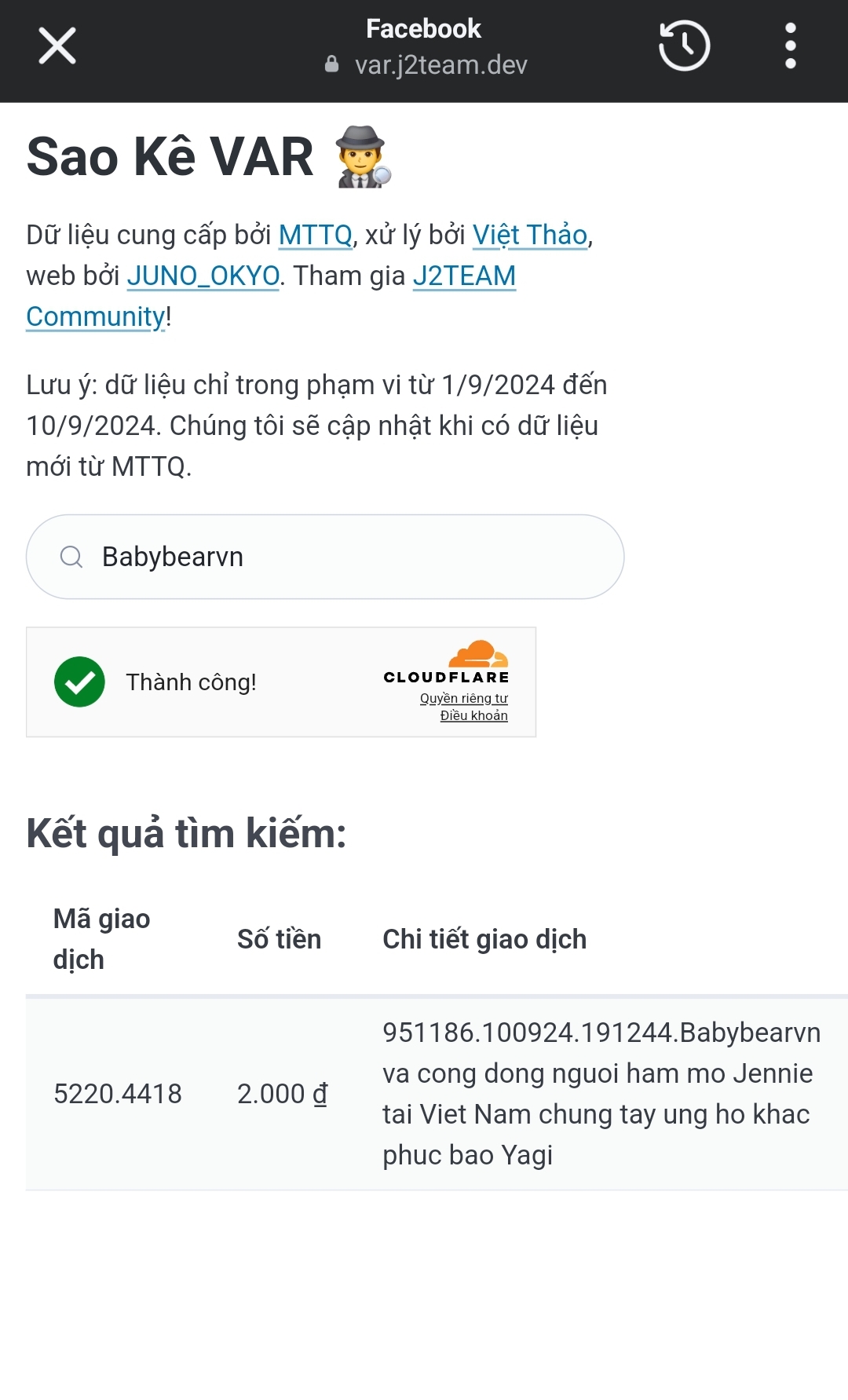Open the JUNO_OKYO link
This screenshot has height=1400, width=848.
pos(204,276)
